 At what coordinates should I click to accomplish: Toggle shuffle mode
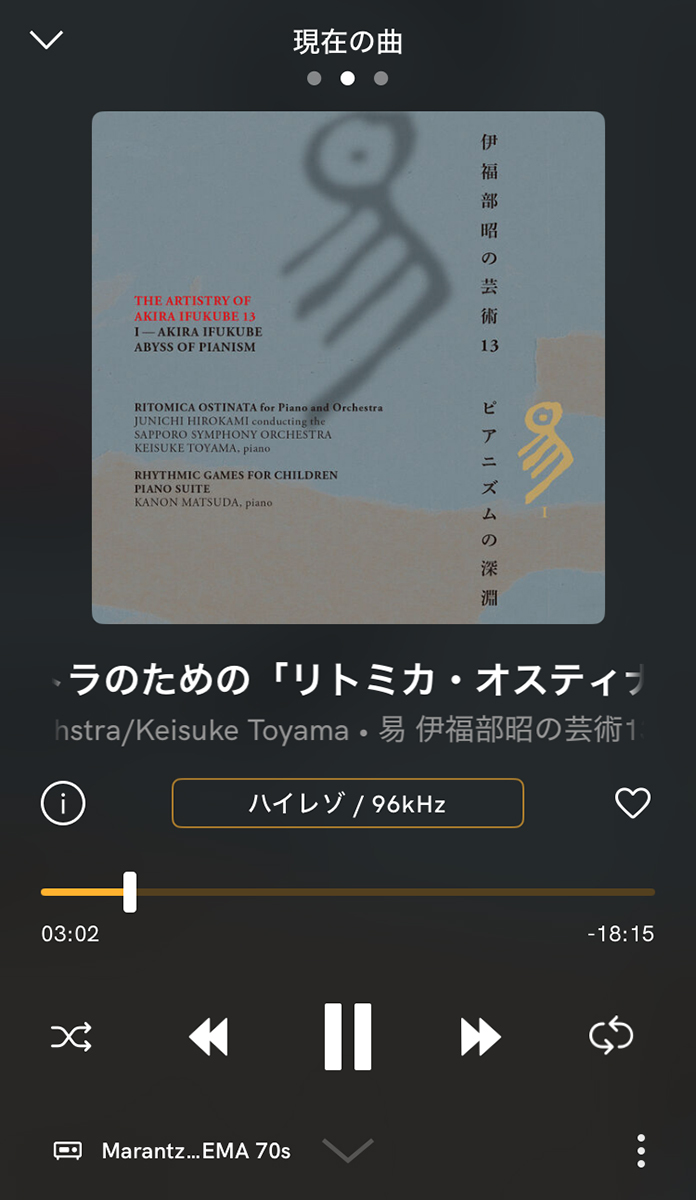[71, 1037]
